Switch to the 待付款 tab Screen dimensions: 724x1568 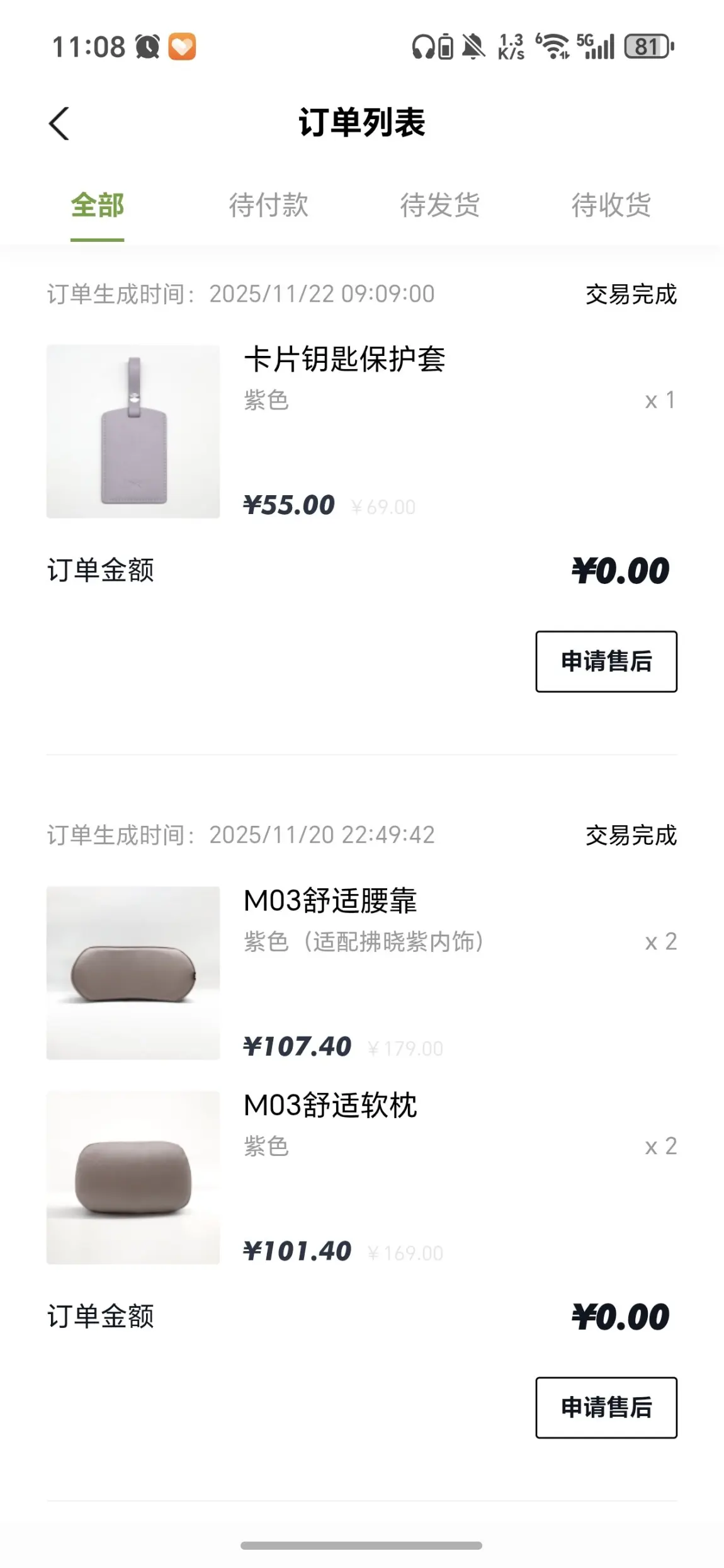[x=269, y=205]
